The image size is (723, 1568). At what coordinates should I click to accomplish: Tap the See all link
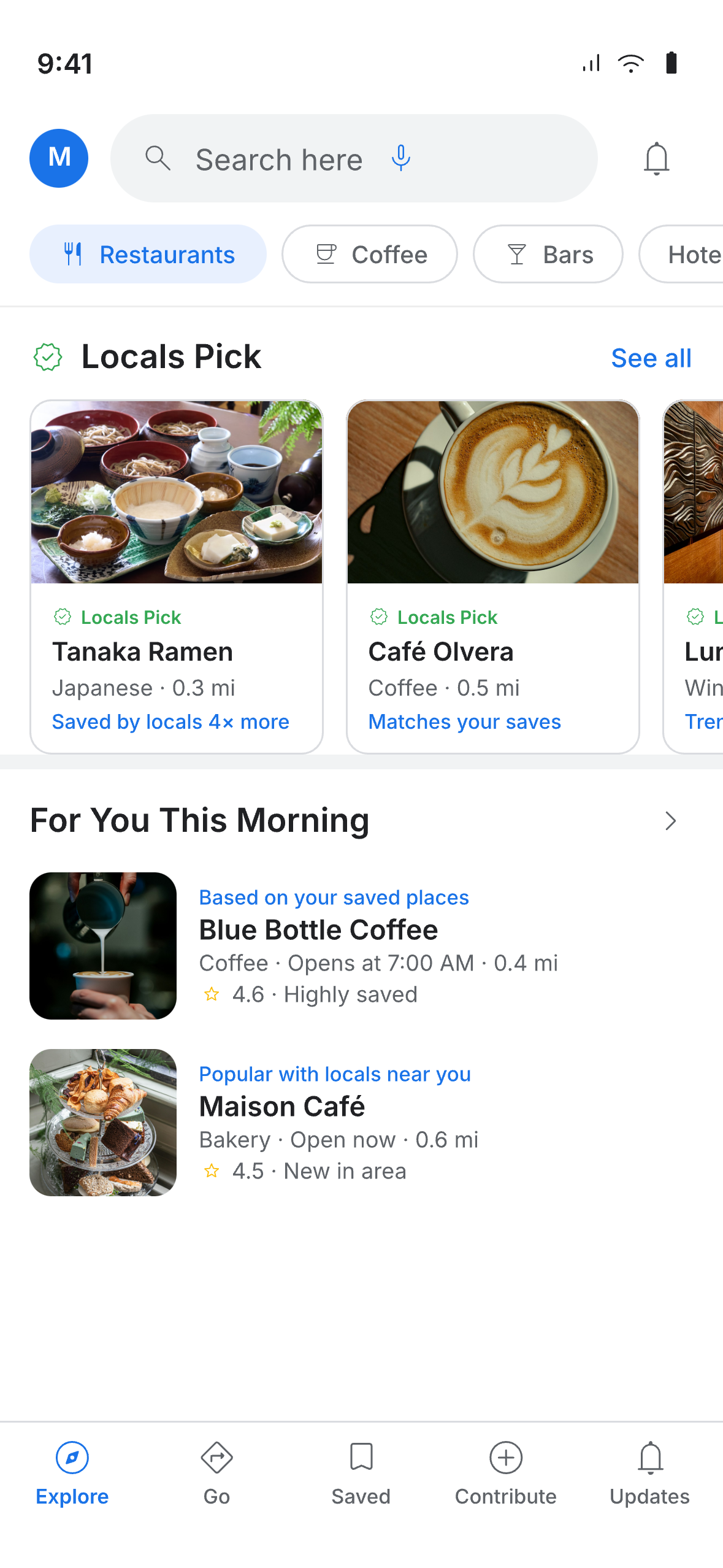[651, 358]
